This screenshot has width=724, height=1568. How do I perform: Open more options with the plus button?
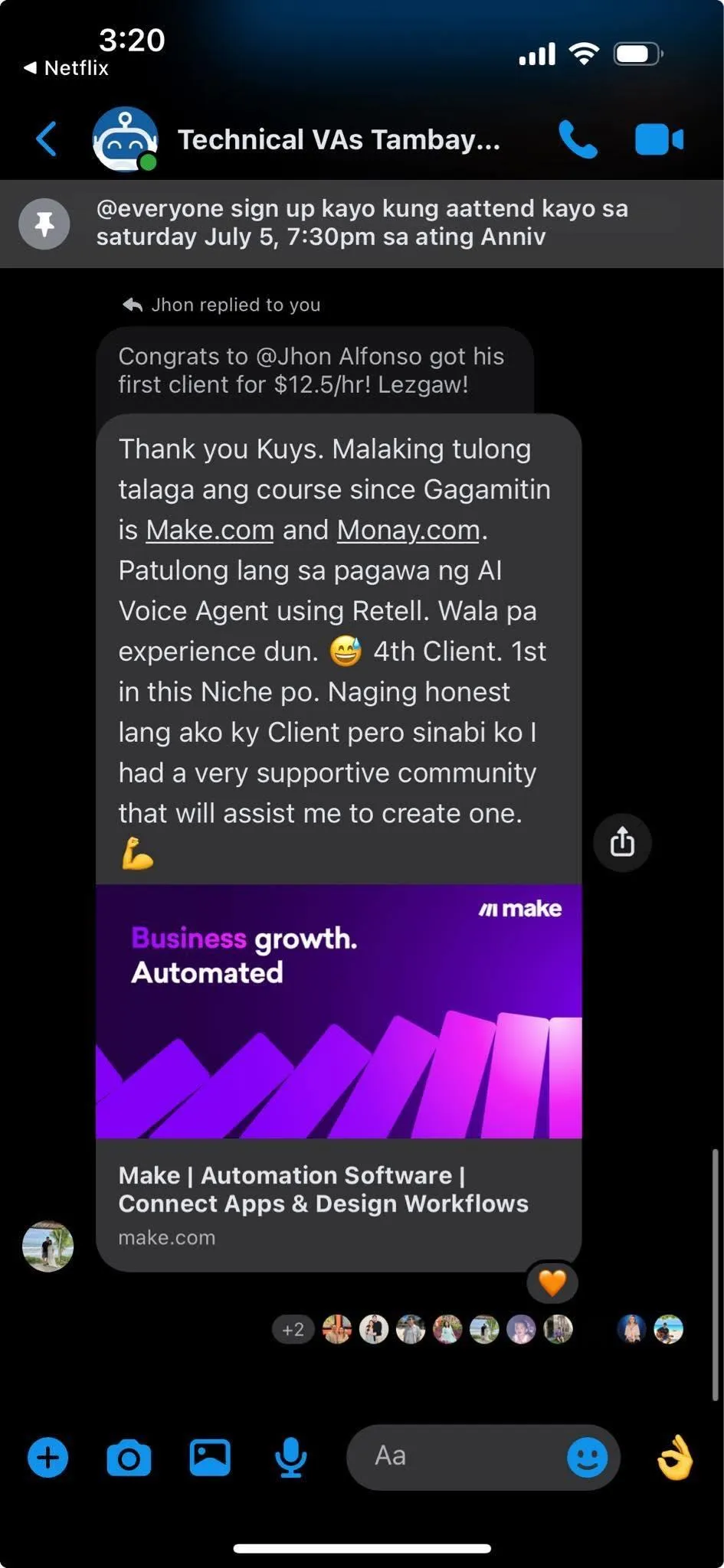pyautogui.click(x=48, y=1457)
